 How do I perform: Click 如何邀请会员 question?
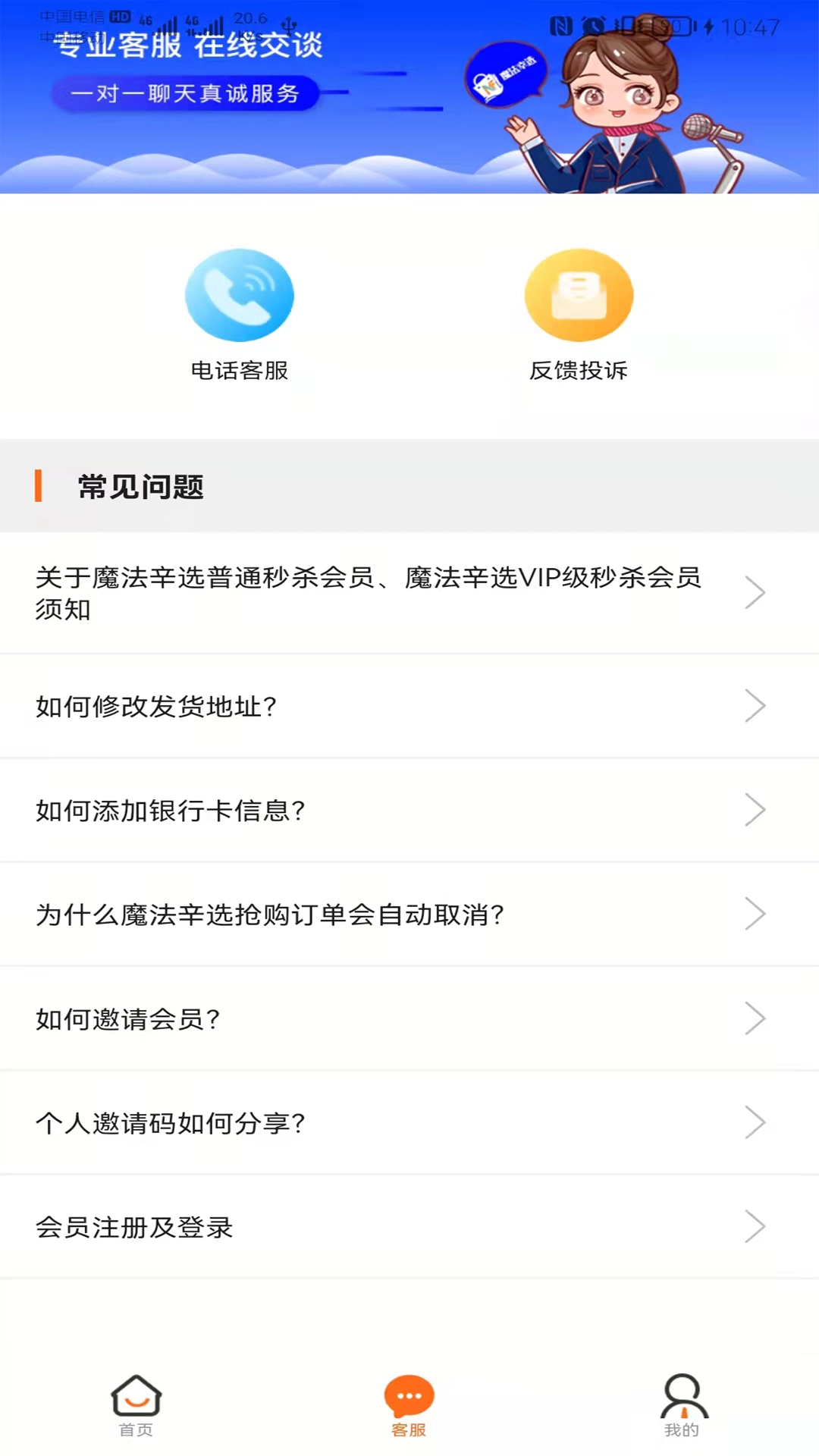click(x=409, y=1019)
